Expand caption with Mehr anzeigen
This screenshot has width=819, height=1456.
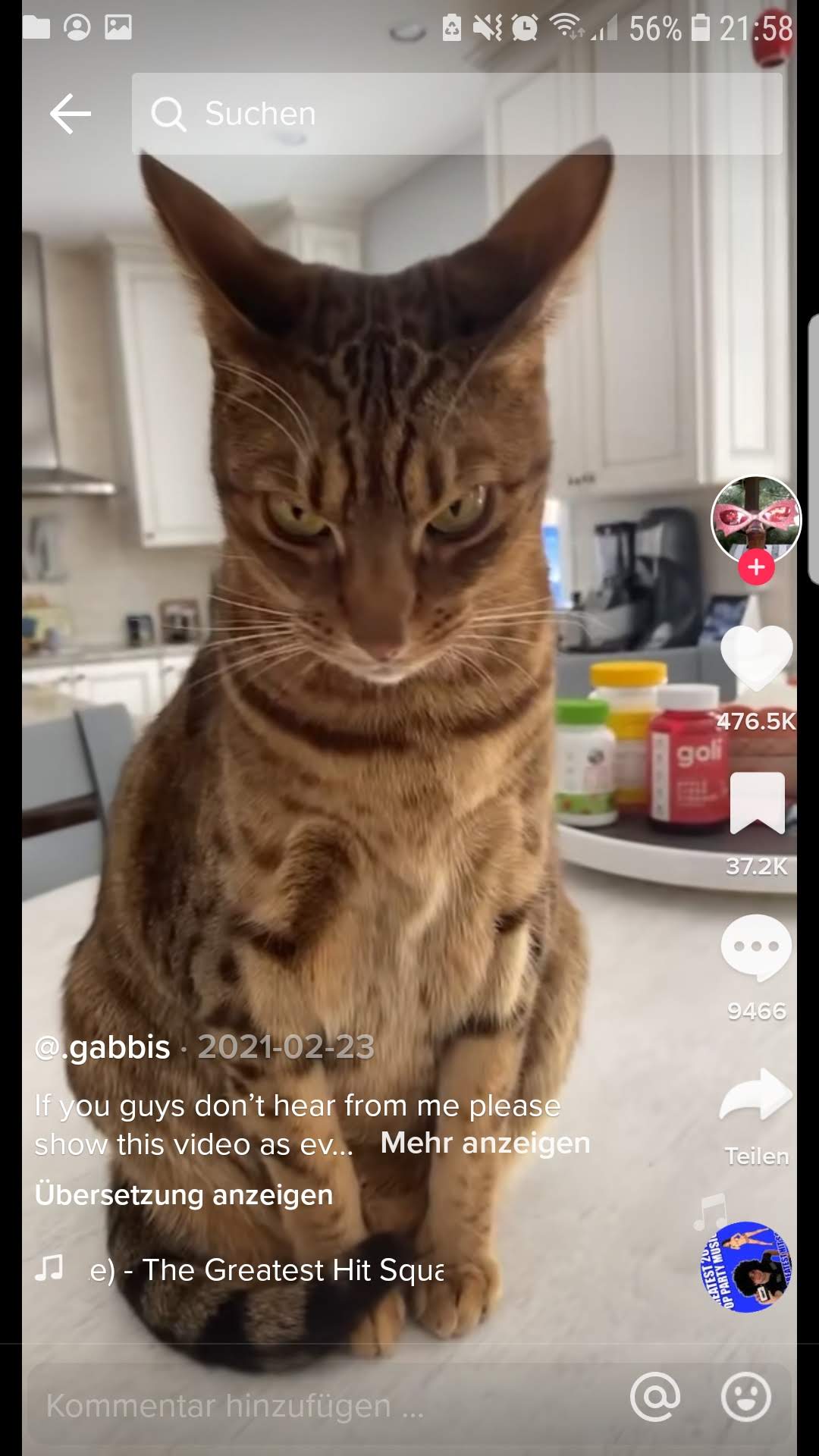[485, 1143]
